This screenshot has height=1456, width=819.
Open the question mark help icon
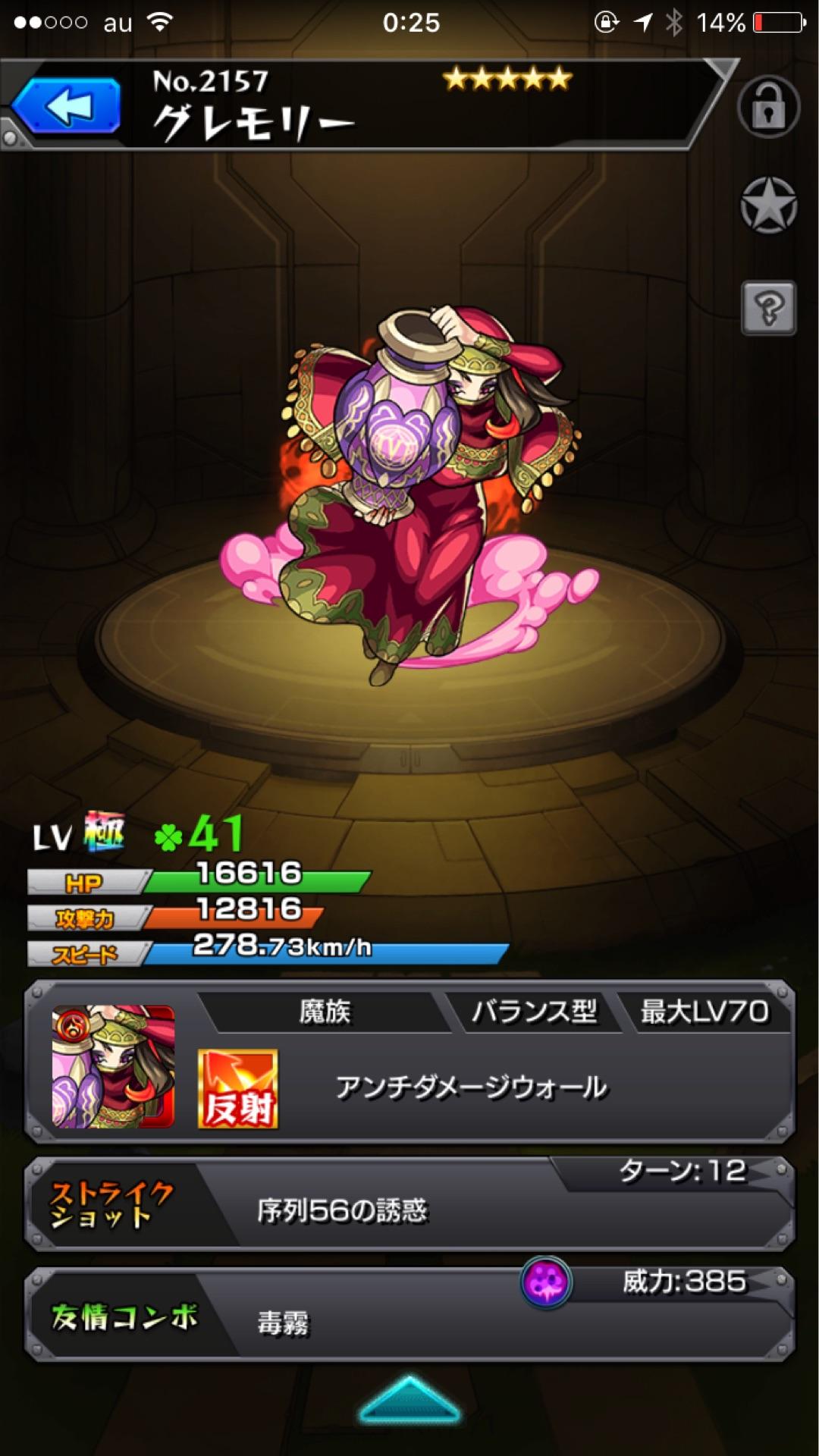768,308
